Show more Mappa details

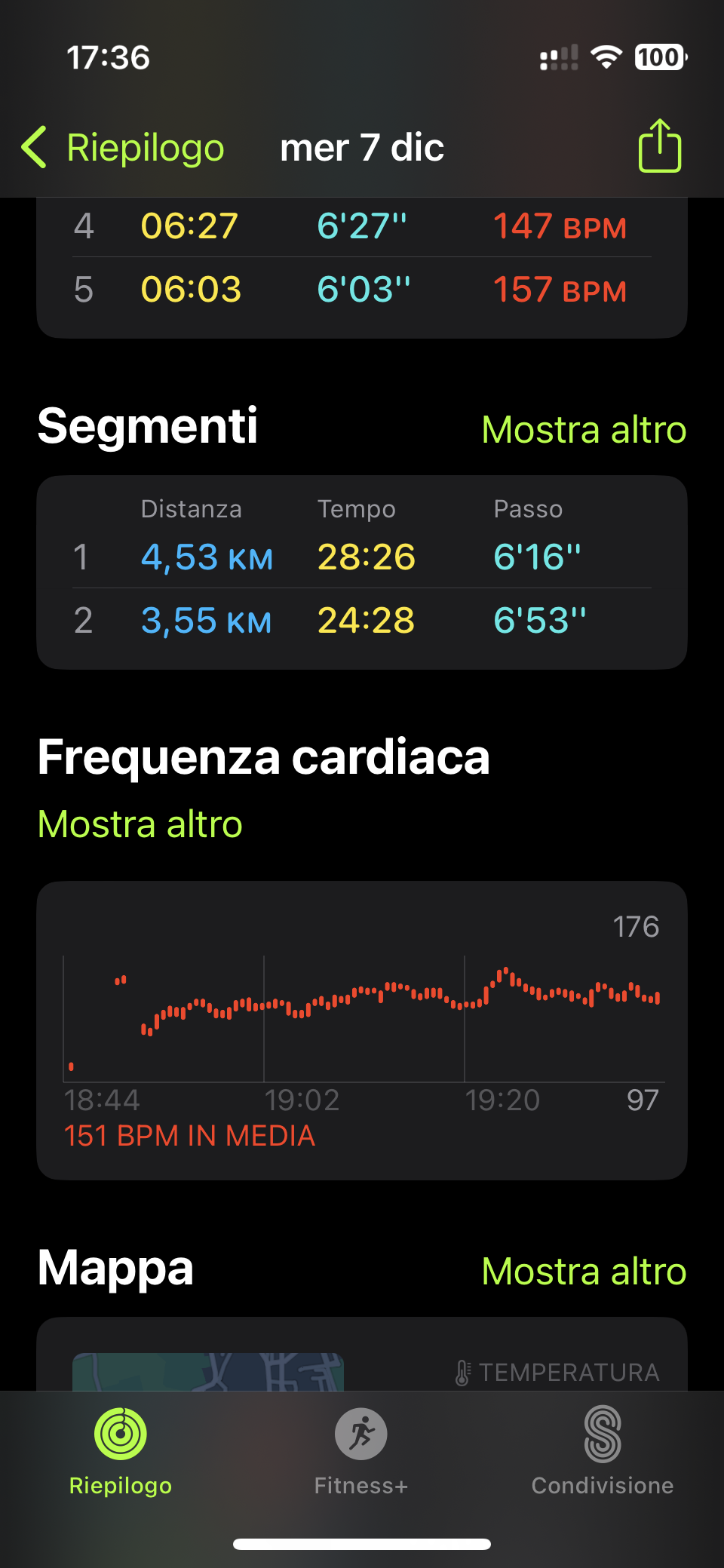pyautogui.click(x=583, y=1272)
